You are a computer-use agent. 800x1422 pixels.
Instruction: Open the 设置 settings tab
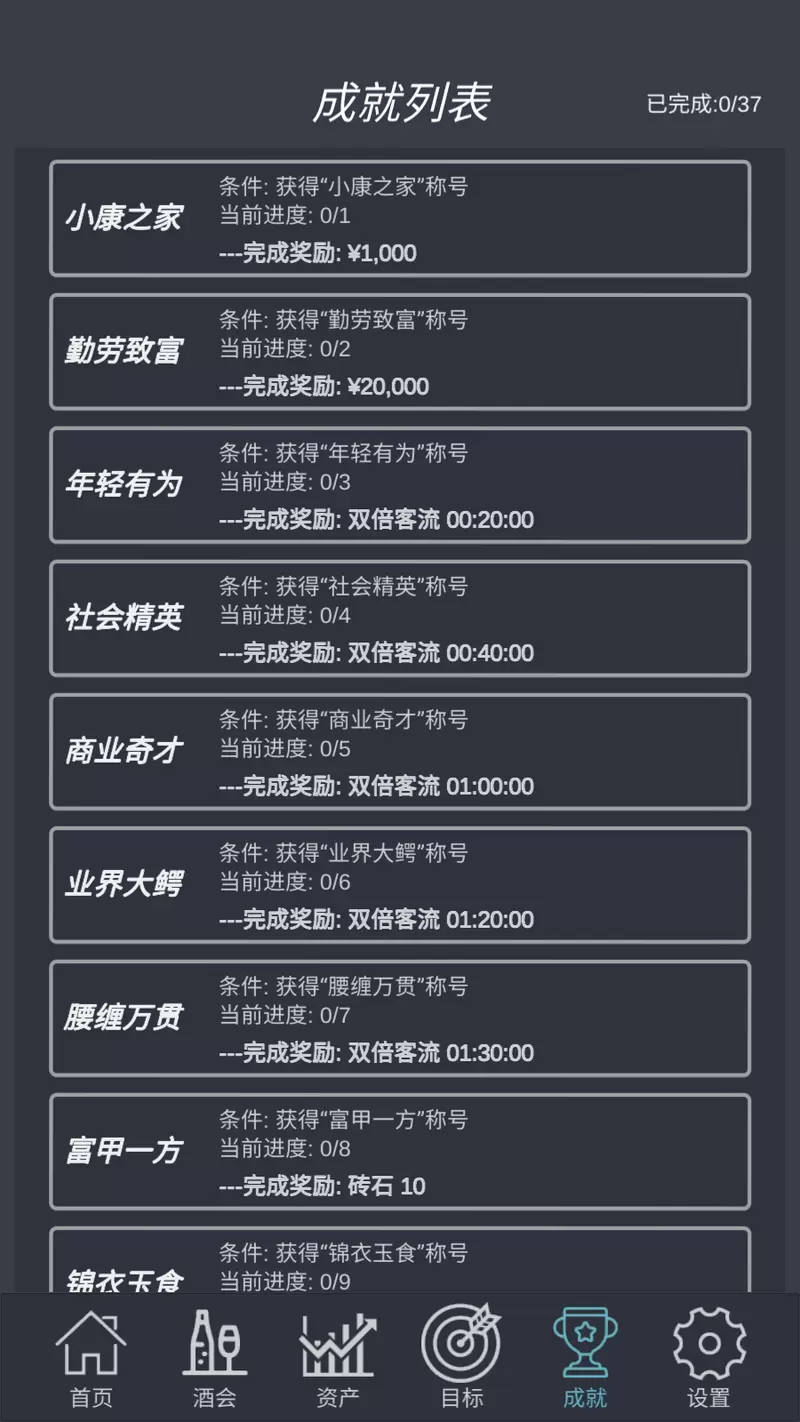(709, 1356)
